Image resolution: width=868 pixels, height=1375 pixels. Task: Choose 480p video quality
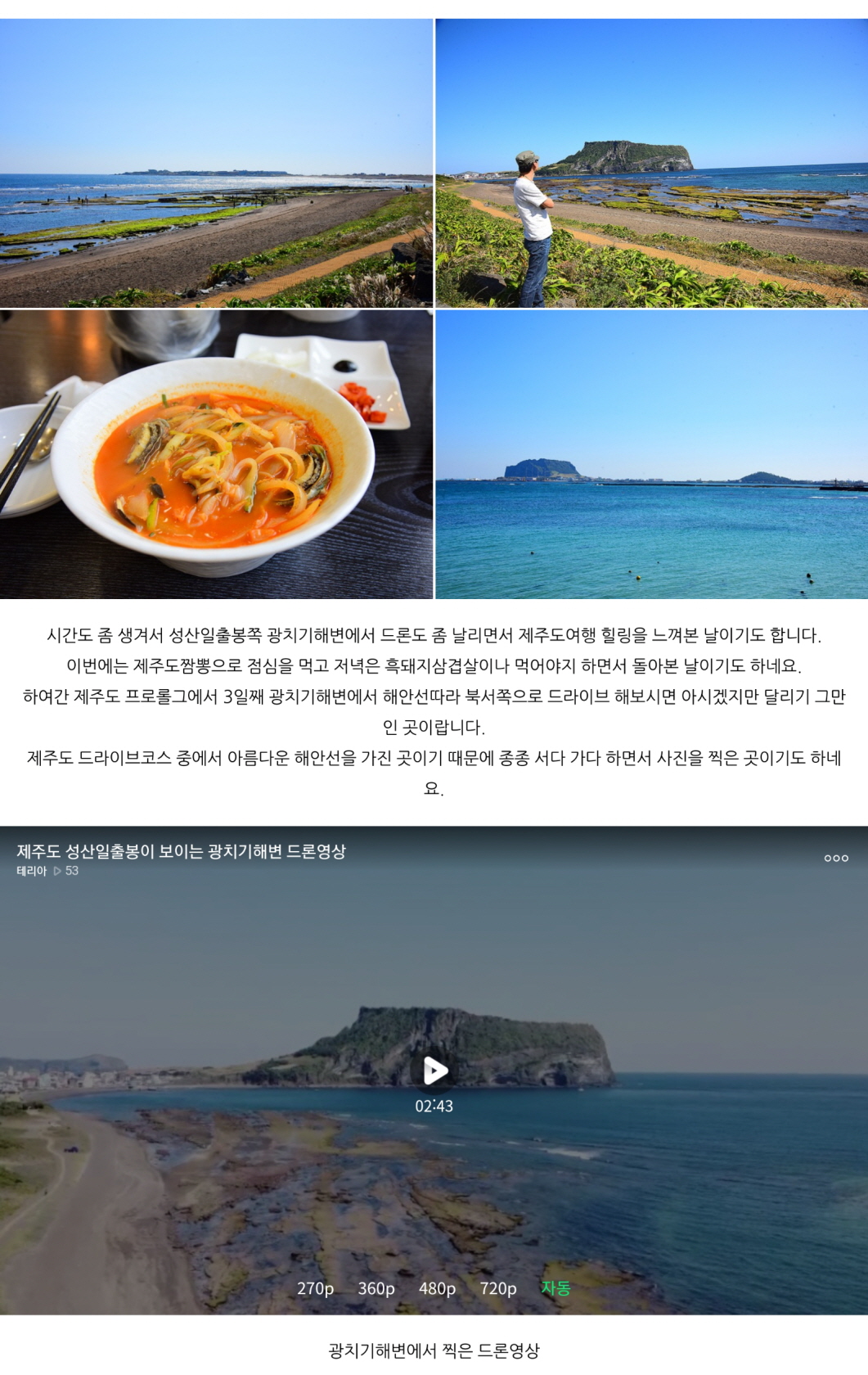click(x=437, y=1288)
